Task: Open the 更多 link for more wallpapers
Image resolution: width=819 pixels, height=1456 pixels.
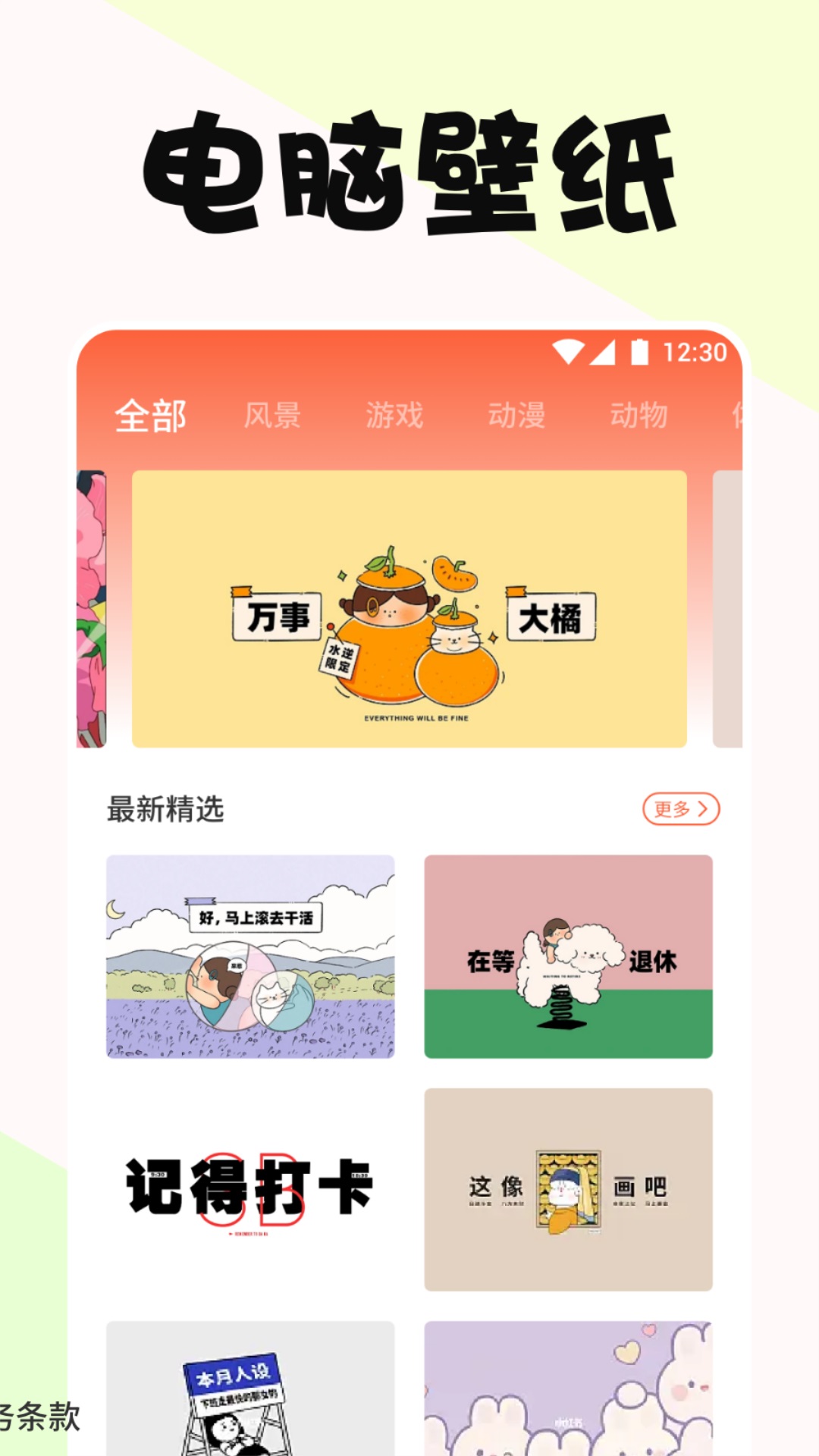Action: [680, 810]
